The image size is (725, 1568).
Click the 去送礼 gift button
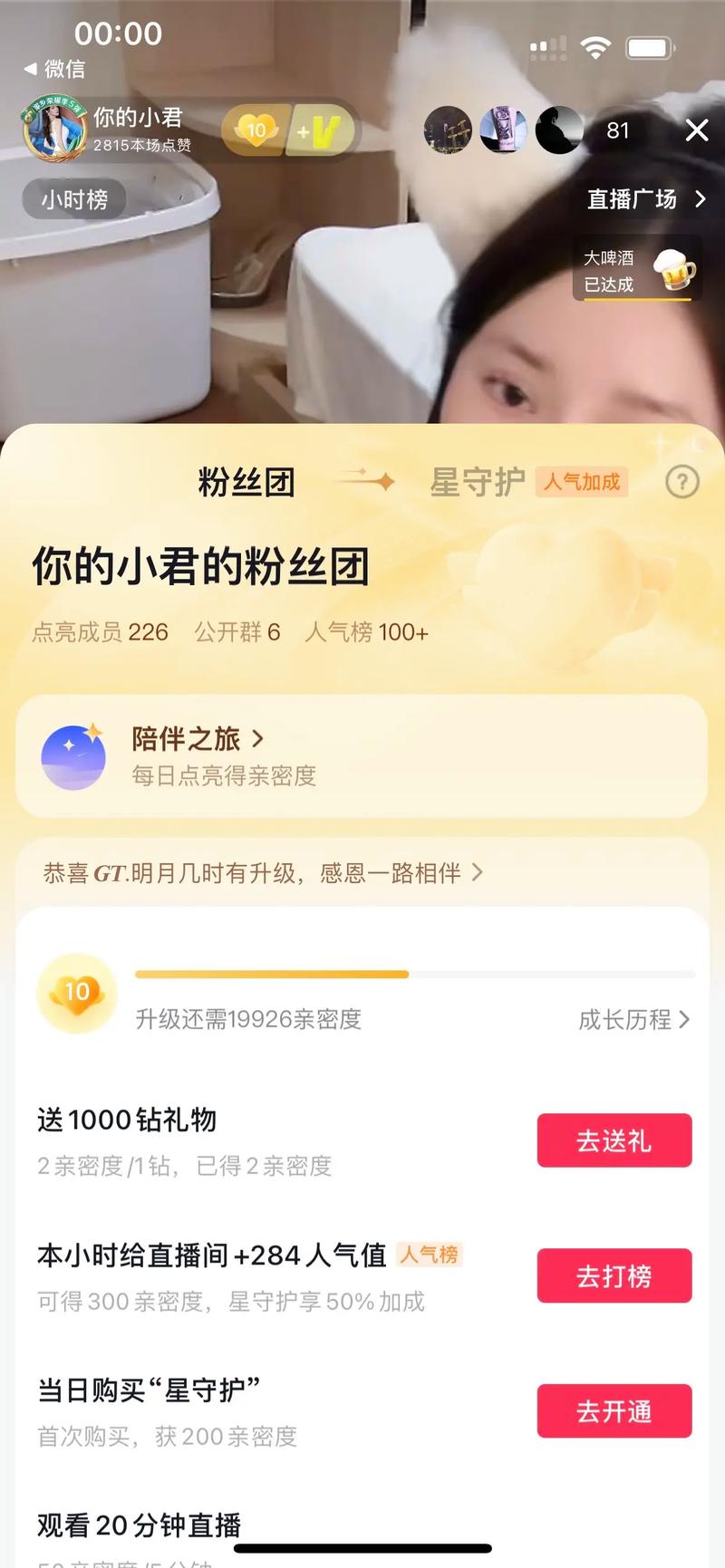tap(614, 1140)
